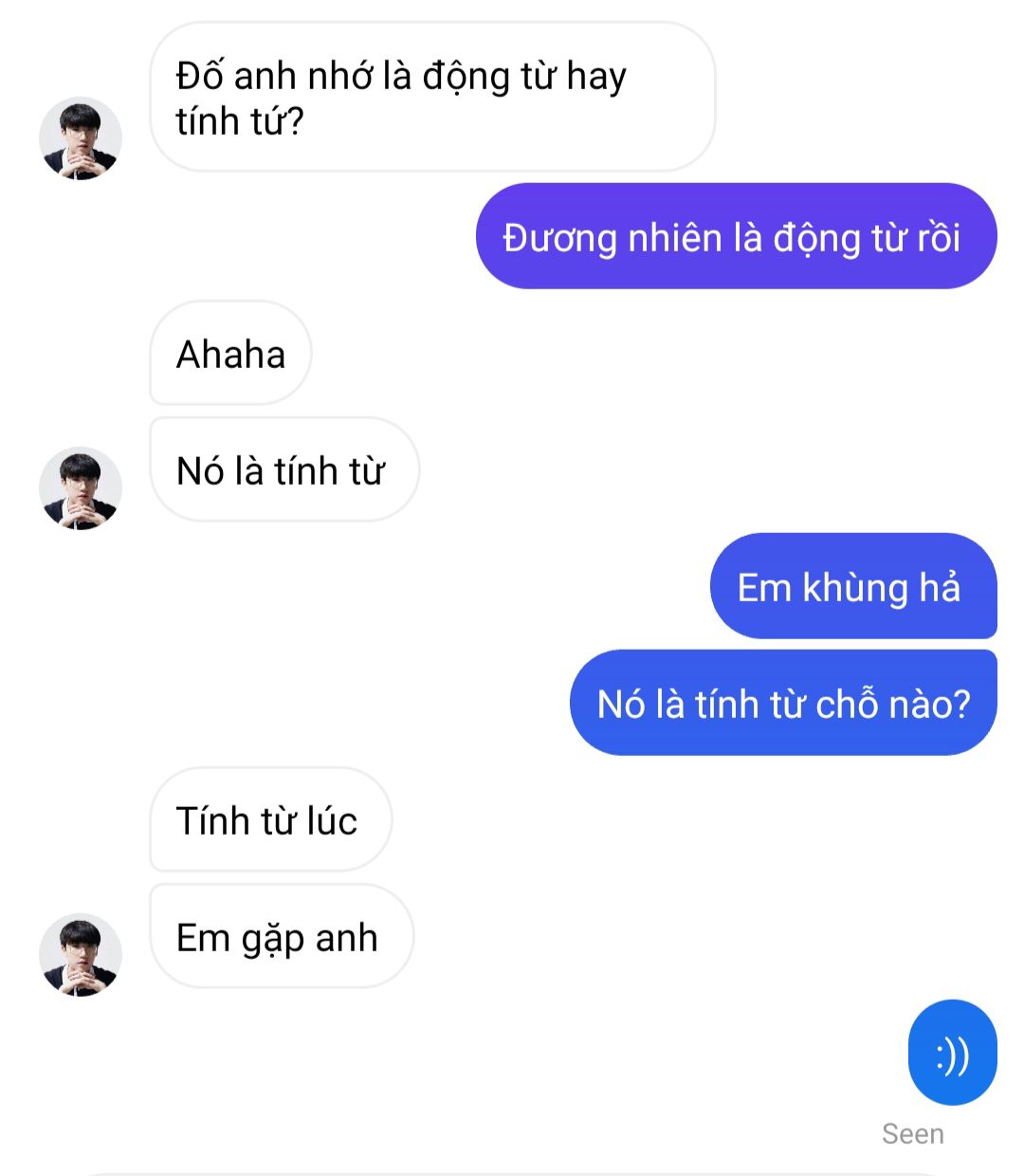This screenshot has width=1024, height=1176.
Task: Tap the "Đương nhiên là động từ rồi" bubble
Action: (x=736, y=237)
